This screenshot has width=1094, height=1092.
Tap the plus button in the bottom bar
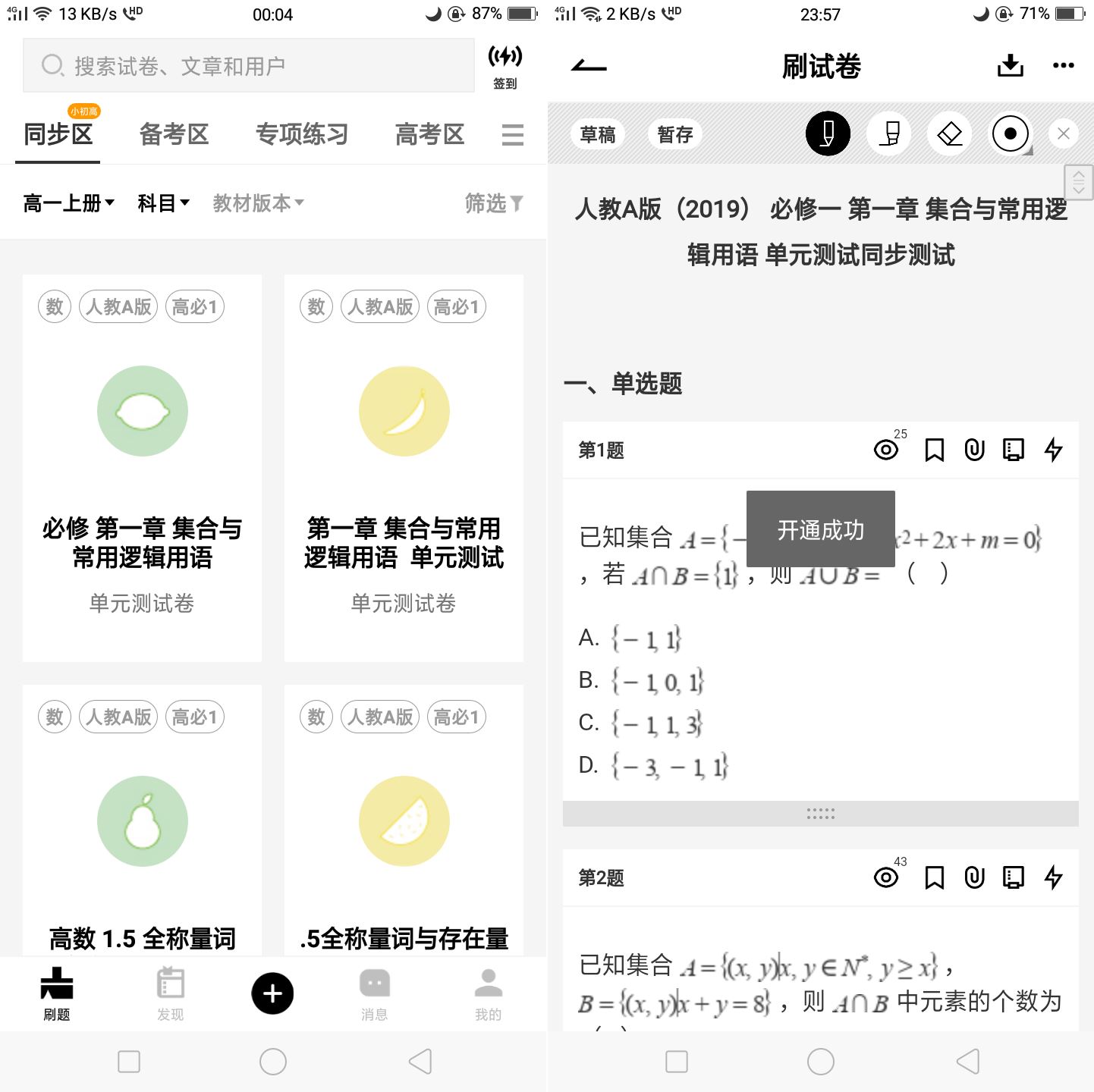[272, 993]
